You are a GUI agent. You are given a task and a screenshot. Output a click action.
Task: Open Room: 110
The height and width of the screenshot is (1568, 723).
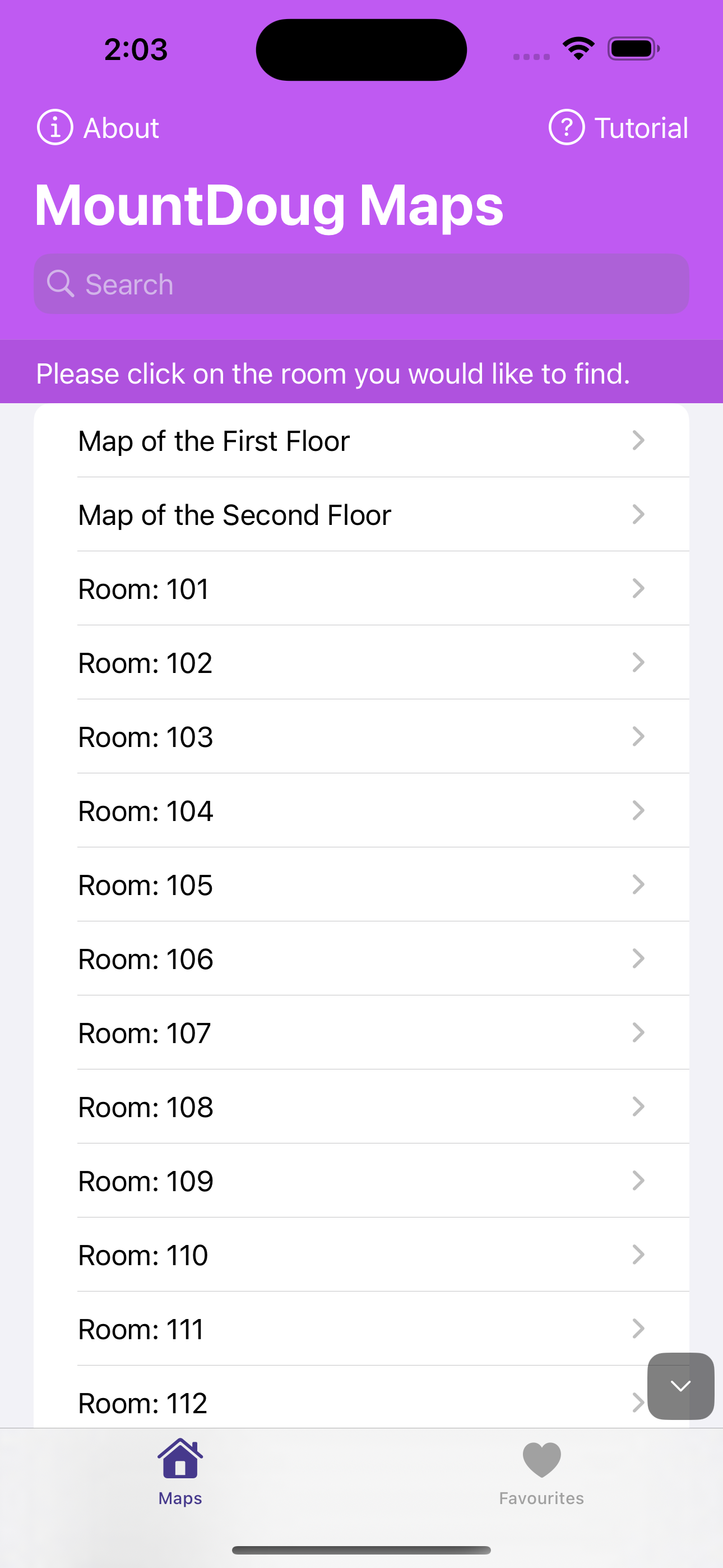pyautogui.click(x=361, y=1255)
